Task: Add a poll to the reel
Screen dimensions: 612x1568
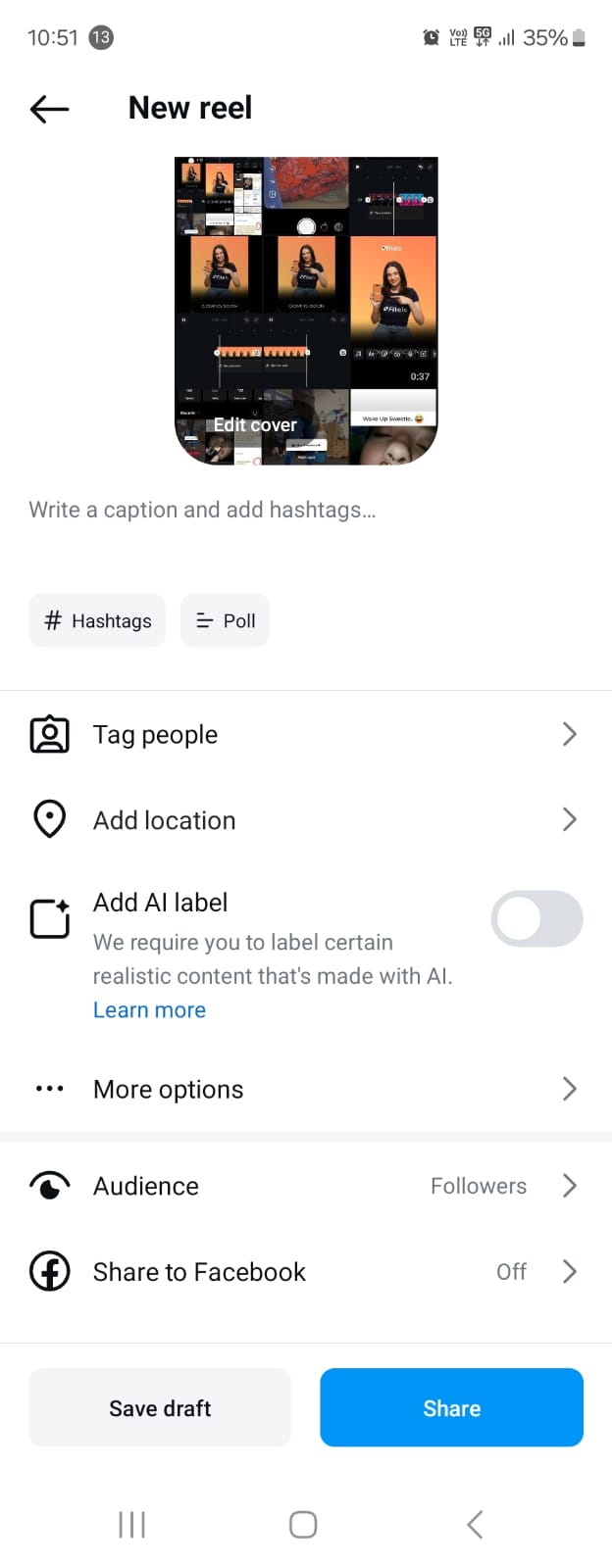Action: click(x=225, y=620)
